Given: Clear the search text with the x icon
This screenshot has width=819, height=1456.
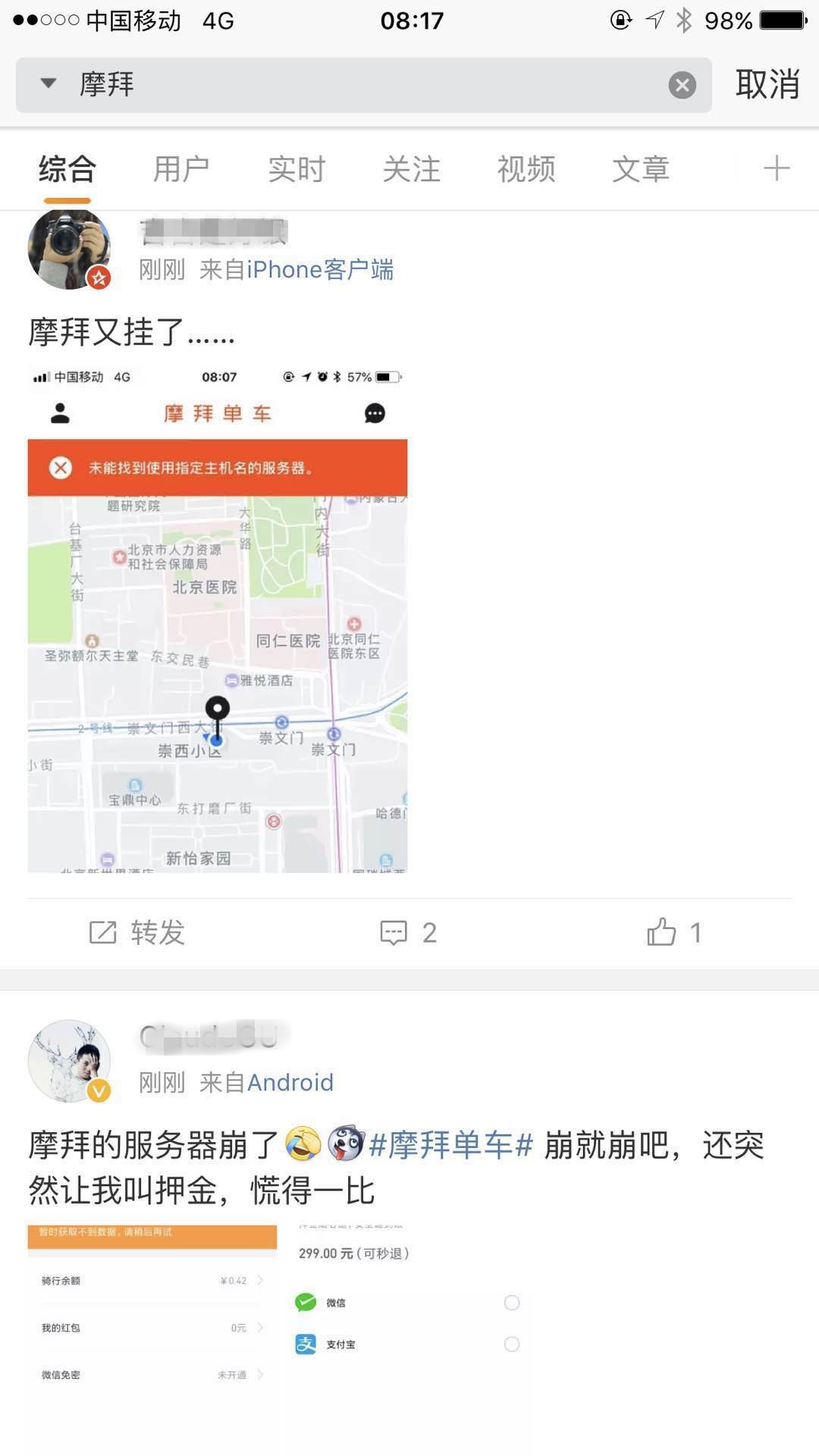Looking at the screenshot, I should pos(681,84).
